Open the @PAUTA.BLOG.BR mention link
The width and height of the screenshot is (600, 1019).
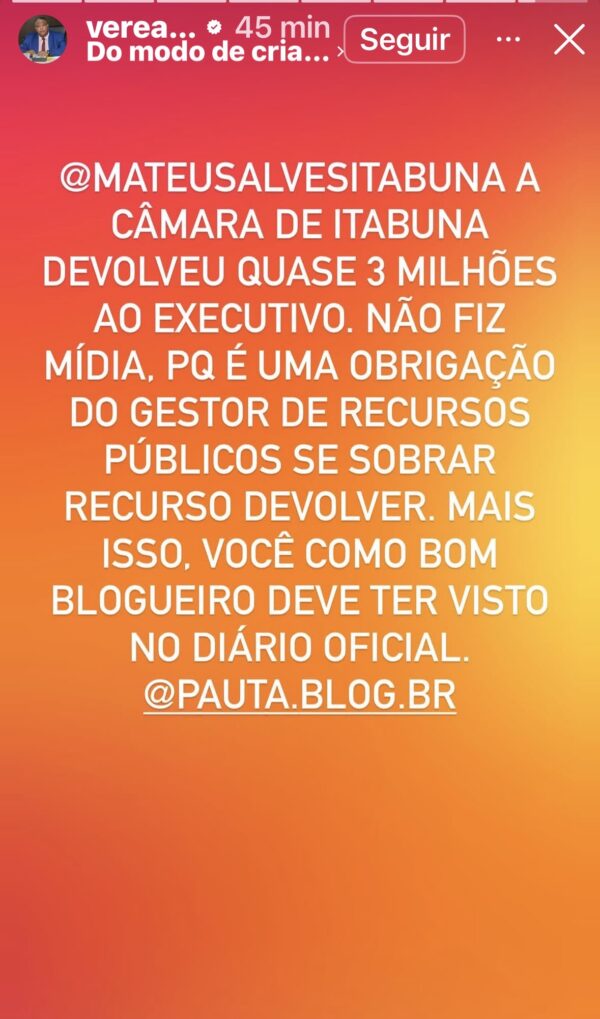point(299,695)
